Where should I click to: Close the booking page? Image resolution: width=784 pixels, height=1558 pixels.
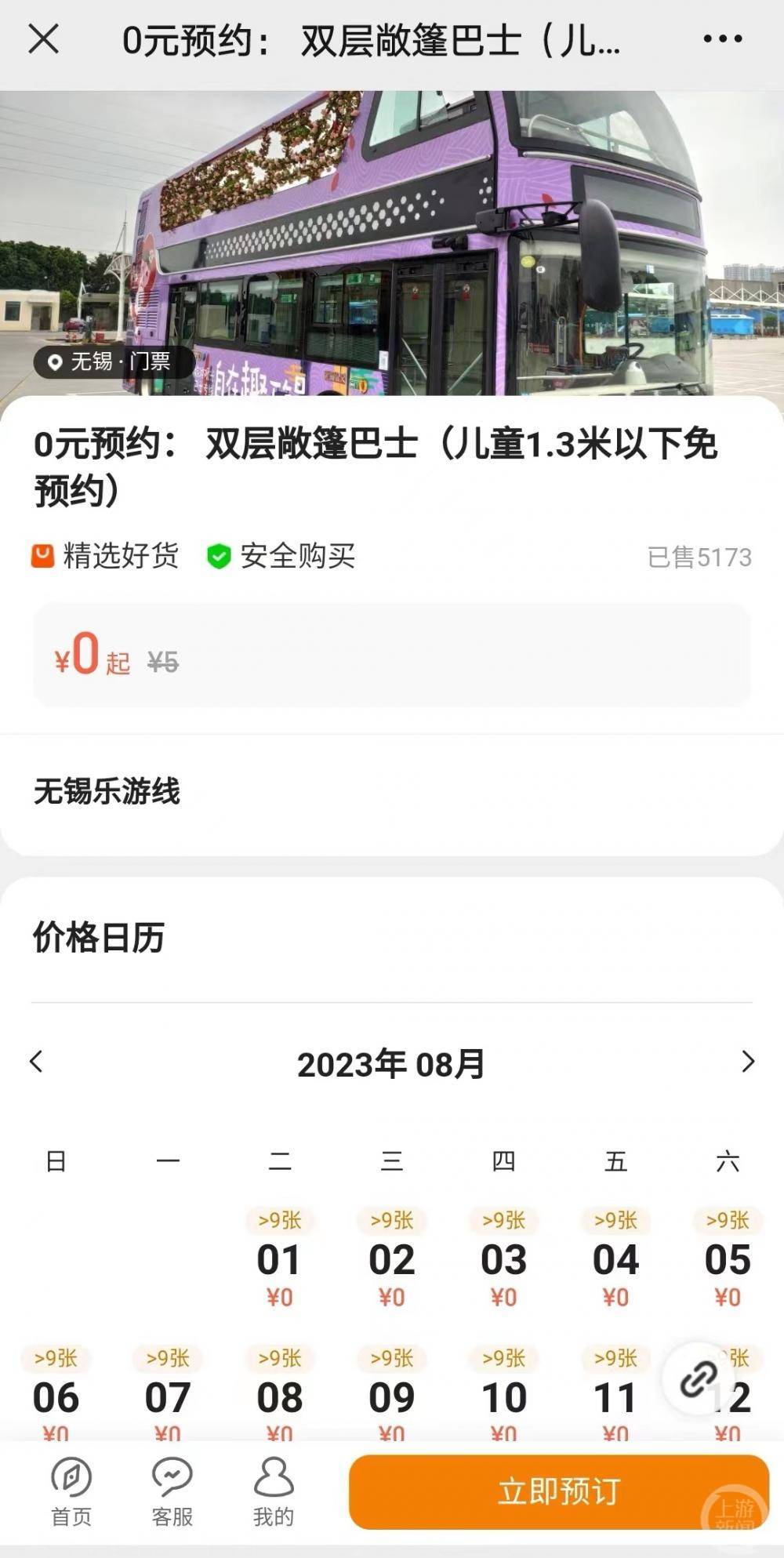tap(44, 38)
